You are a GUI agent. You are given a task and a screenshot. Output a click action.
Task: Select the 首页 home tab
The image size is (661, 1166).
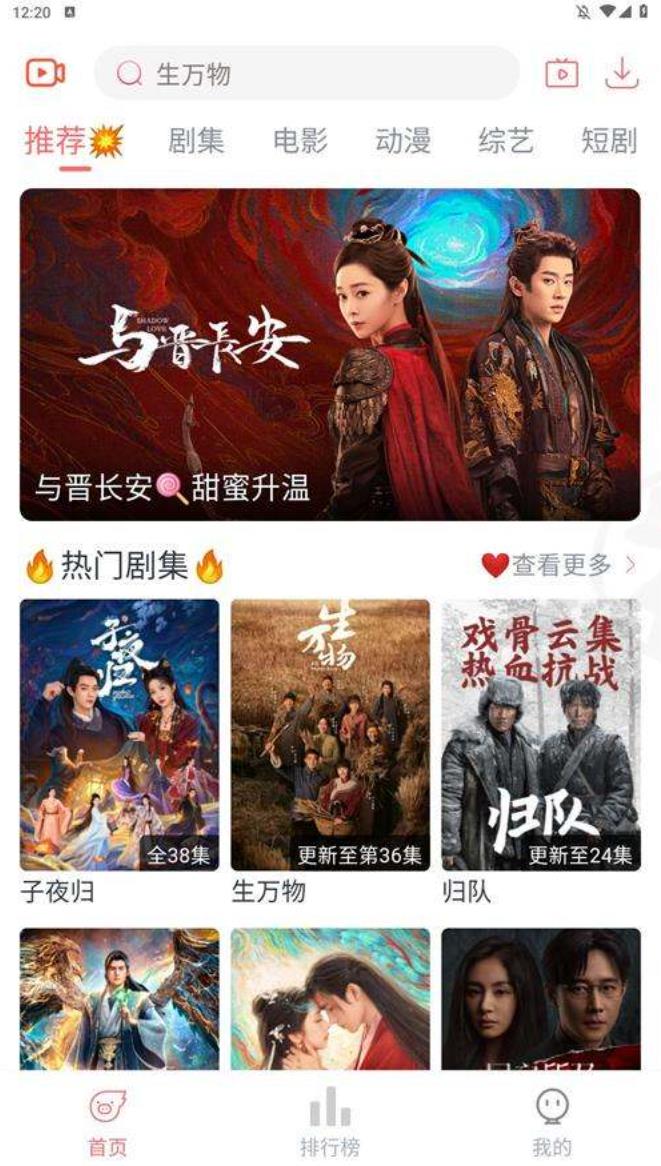(108, 1122)
